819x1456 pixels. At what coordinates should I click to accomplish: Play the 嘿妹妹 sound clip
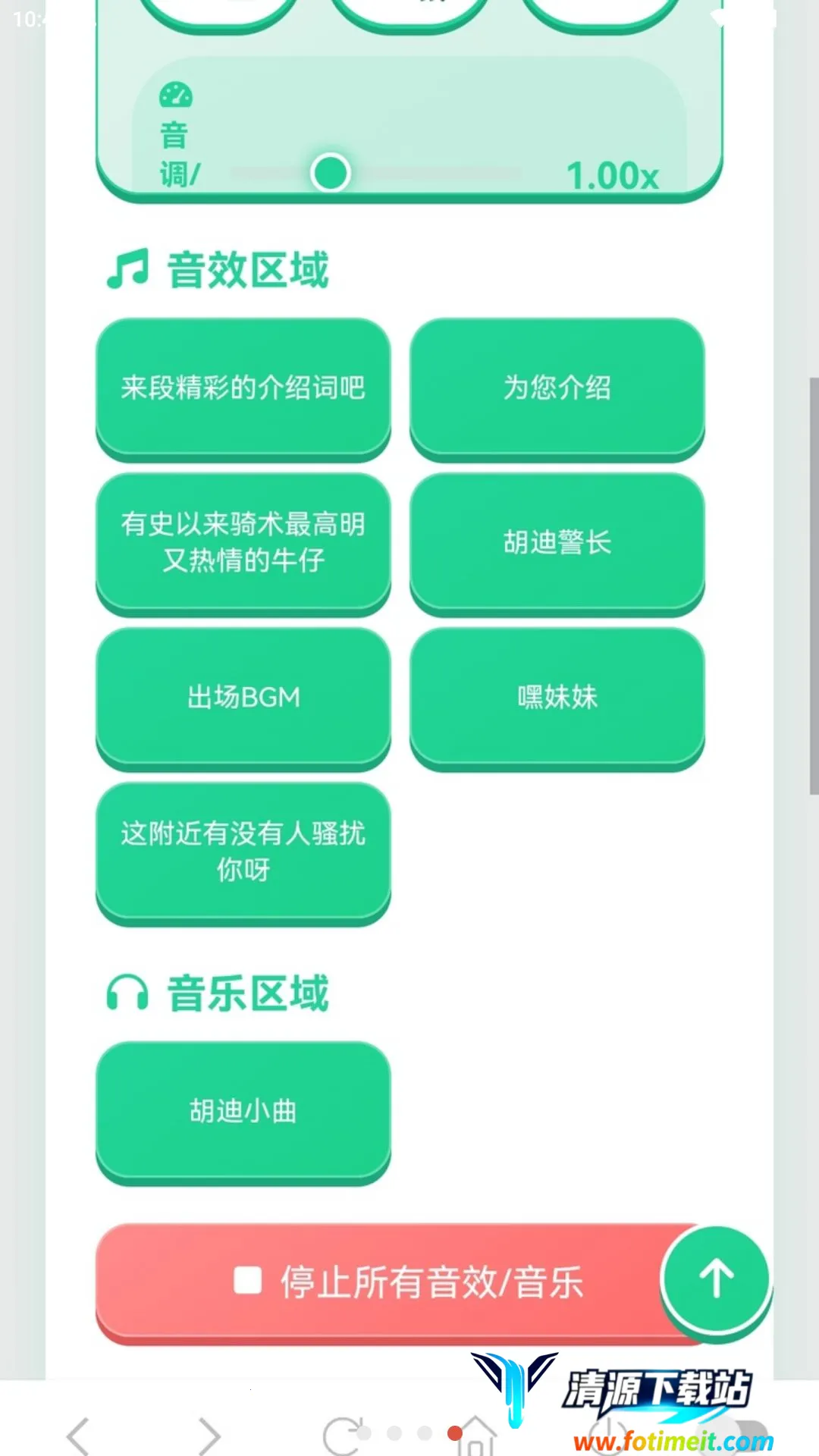[557, 697]
